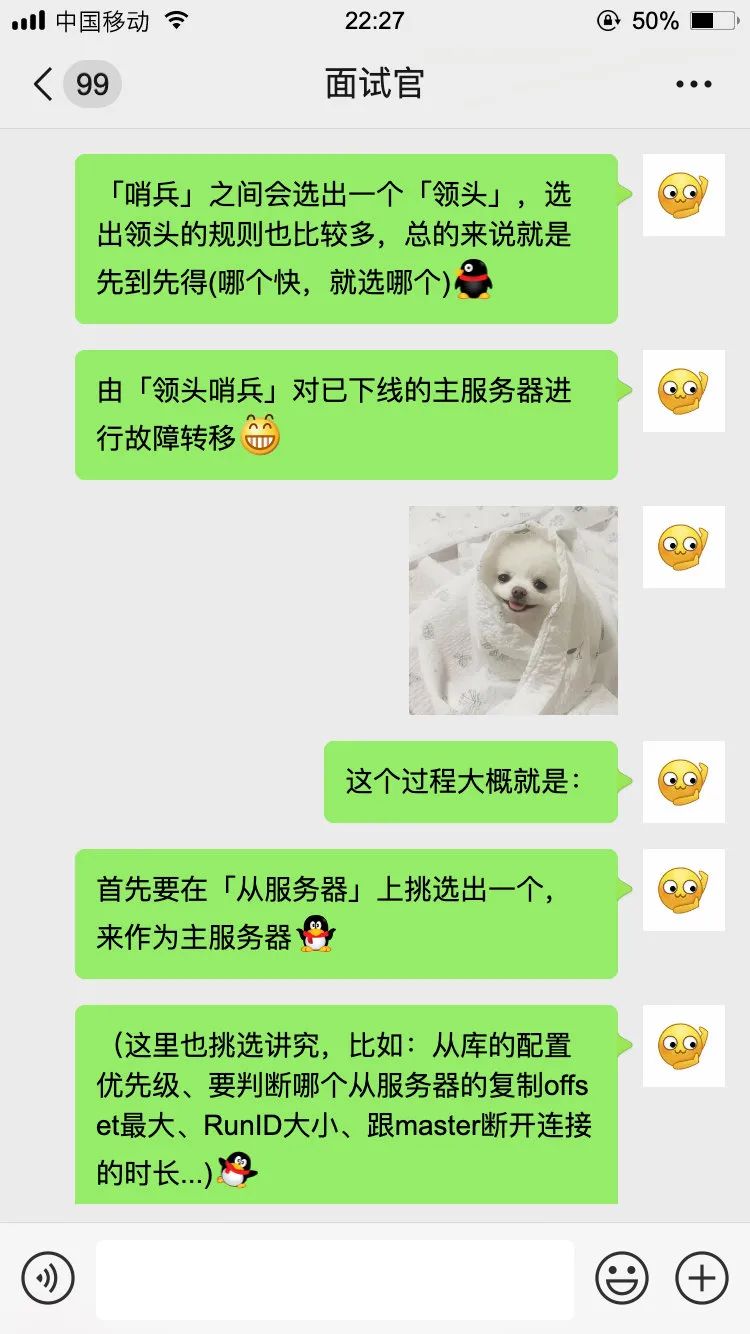Tap the message text field

(335, 1279)
